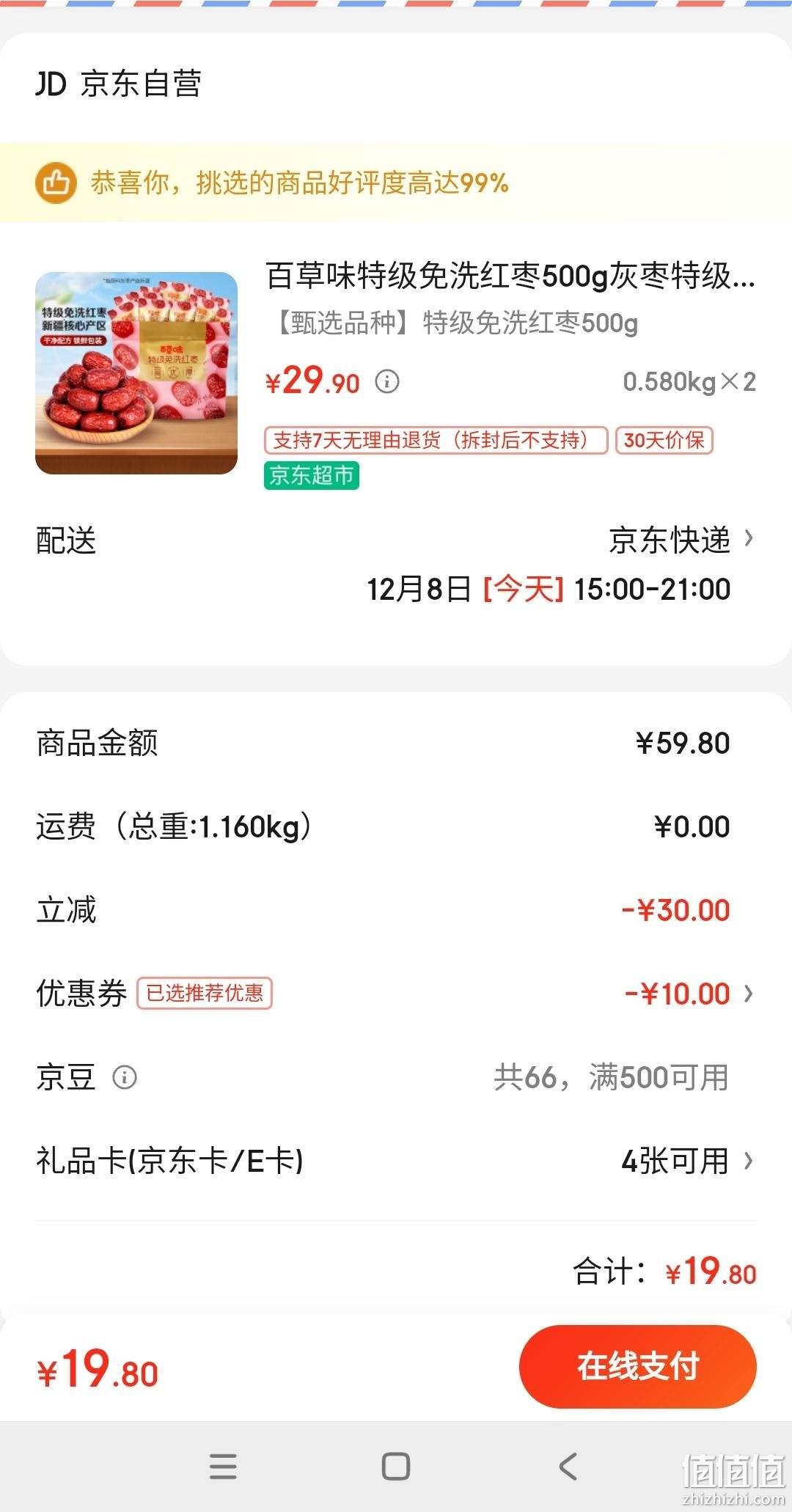This screenshot has width=792, height=1512.
Task: Tap the 在线支付 pay button
Action: (x=637, y=1366)
